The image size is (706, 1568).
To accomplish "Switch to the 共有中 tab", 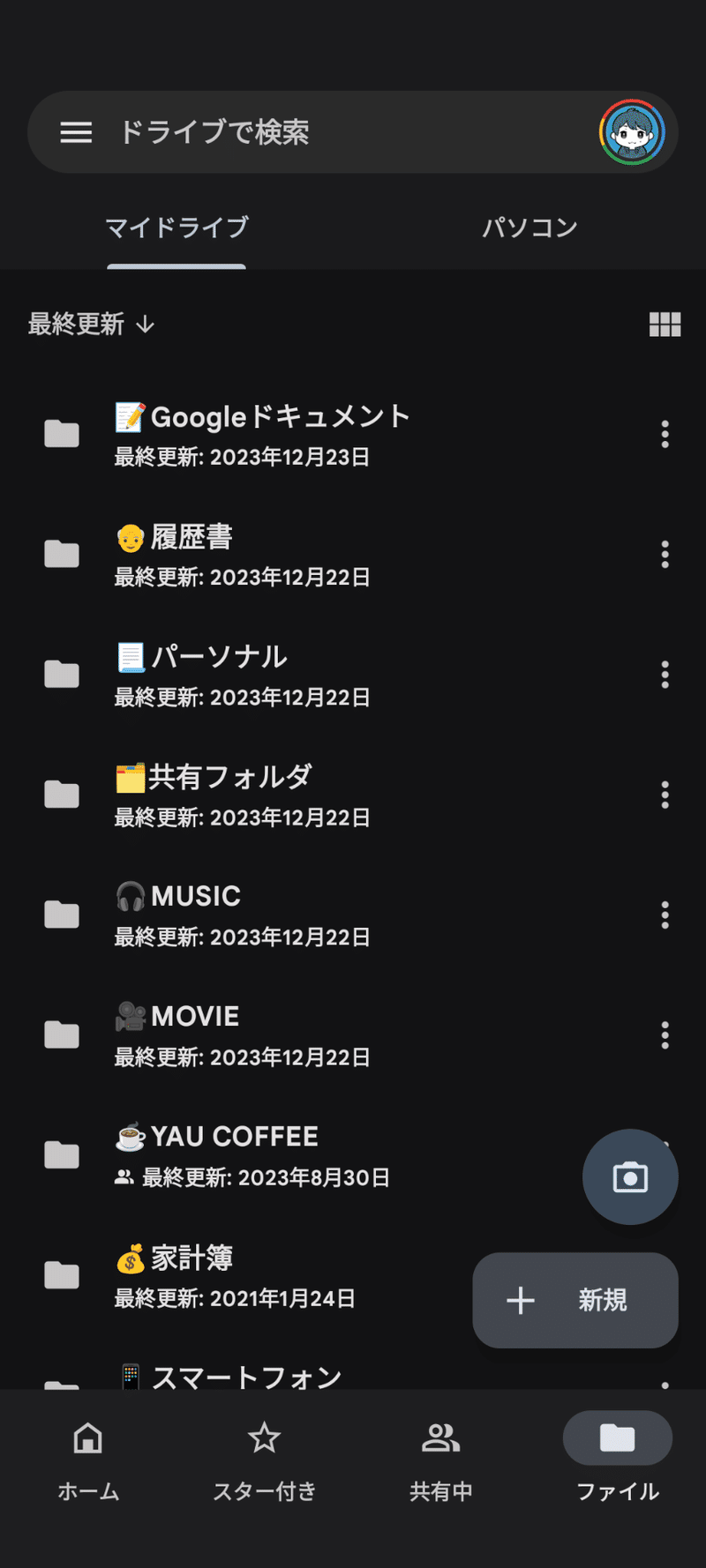I will click(x=441, y=1457).
